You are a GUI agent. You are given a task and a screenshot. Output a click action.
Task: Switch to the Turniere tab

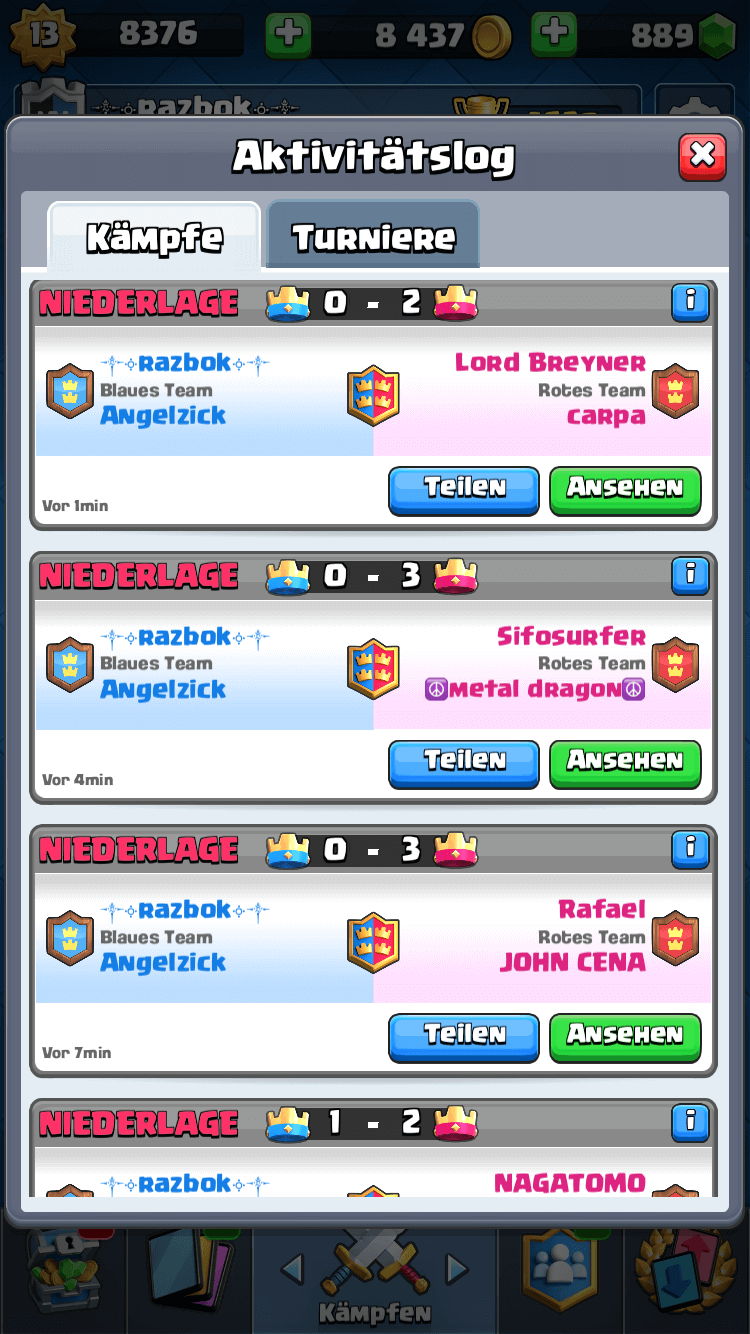tap(373, 237)
